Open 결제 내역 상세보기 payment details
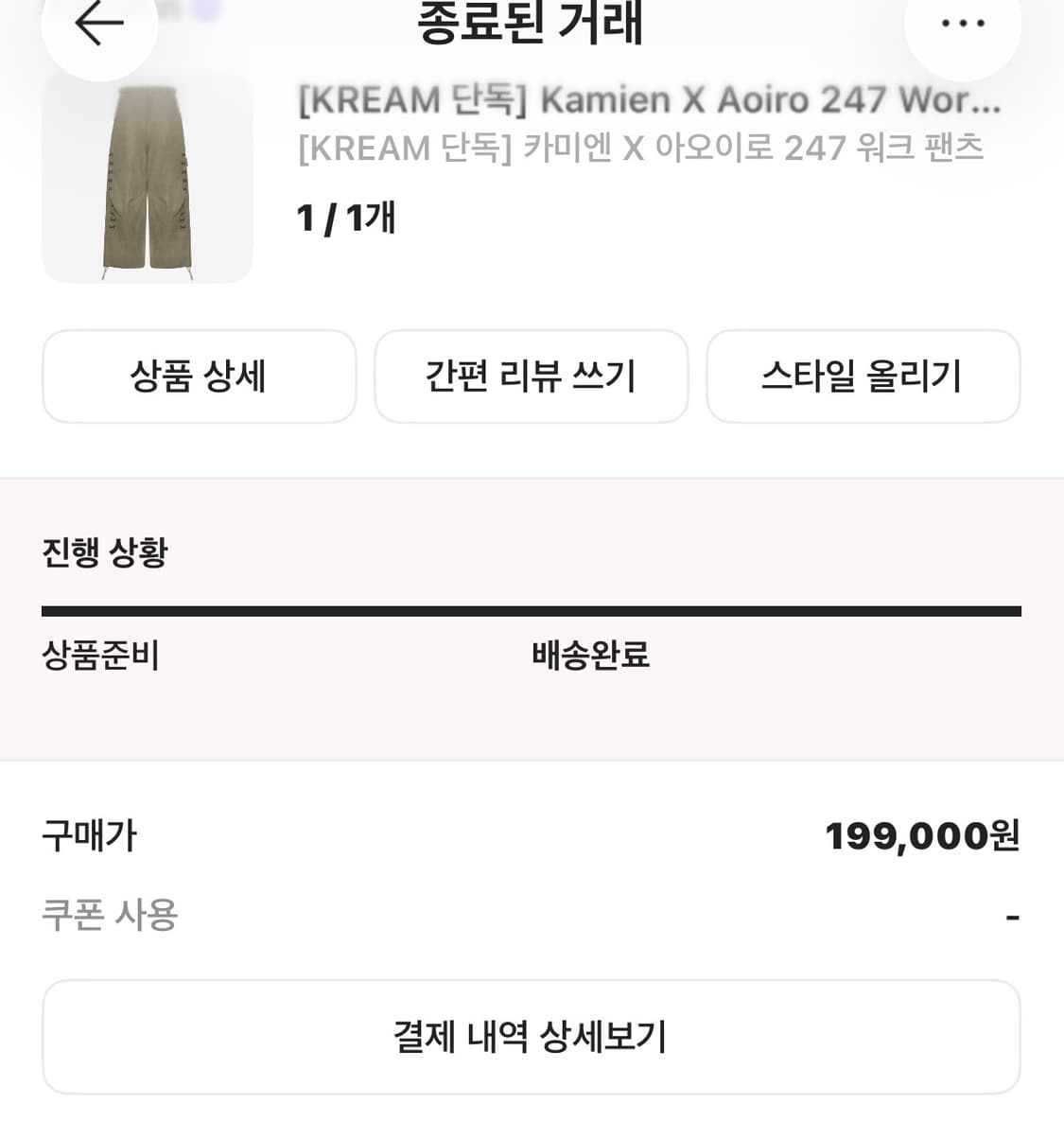 point(532,1037)
